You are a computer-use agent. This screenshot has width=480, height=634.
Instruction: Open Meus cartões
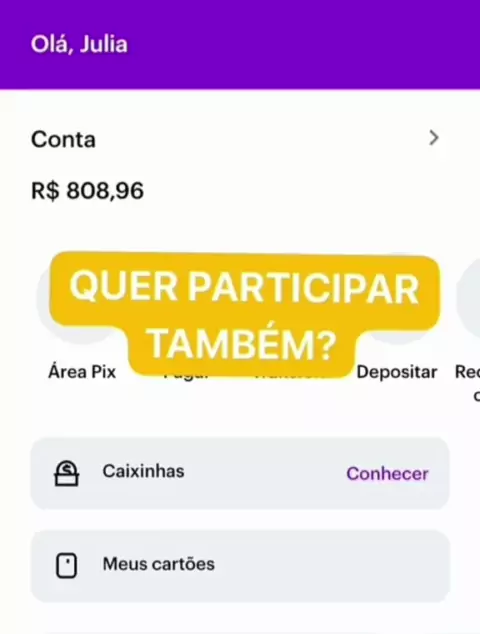(240, 566)
